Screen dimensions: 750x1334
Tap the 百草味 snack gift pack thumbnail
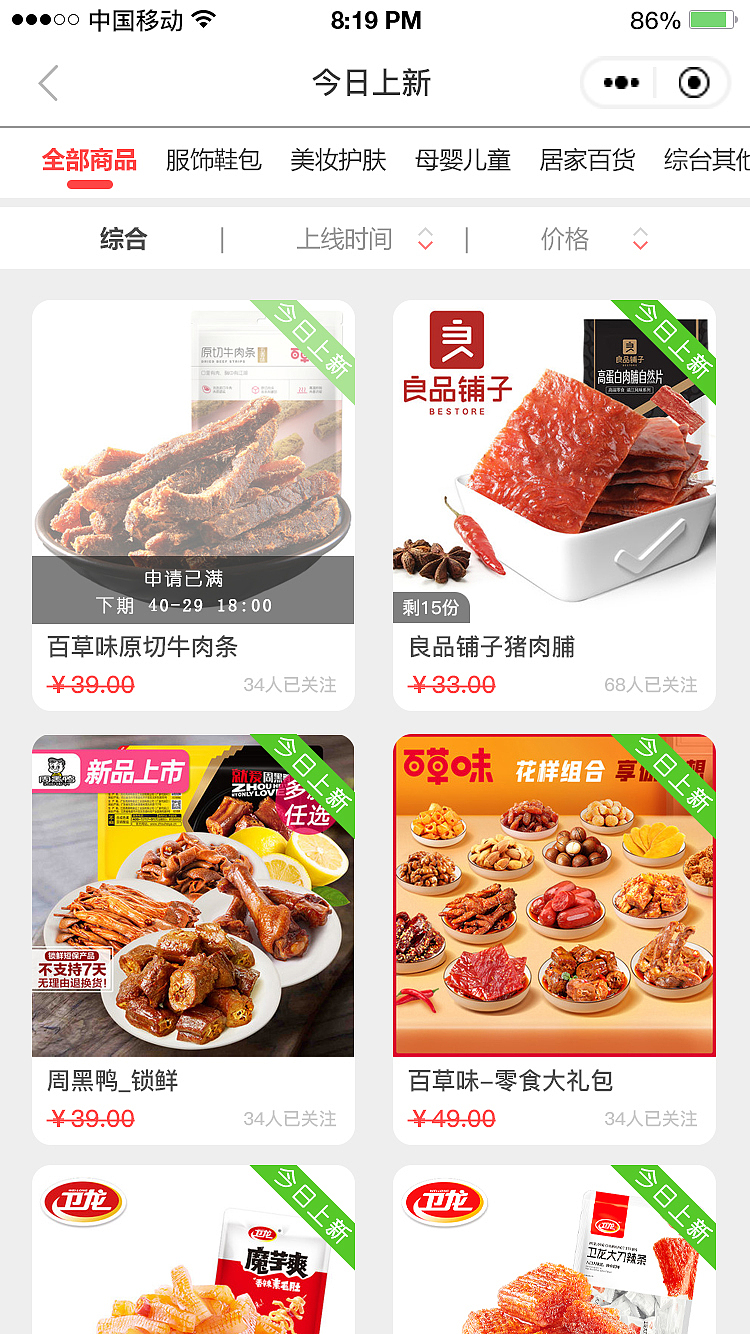coord(554,895)
